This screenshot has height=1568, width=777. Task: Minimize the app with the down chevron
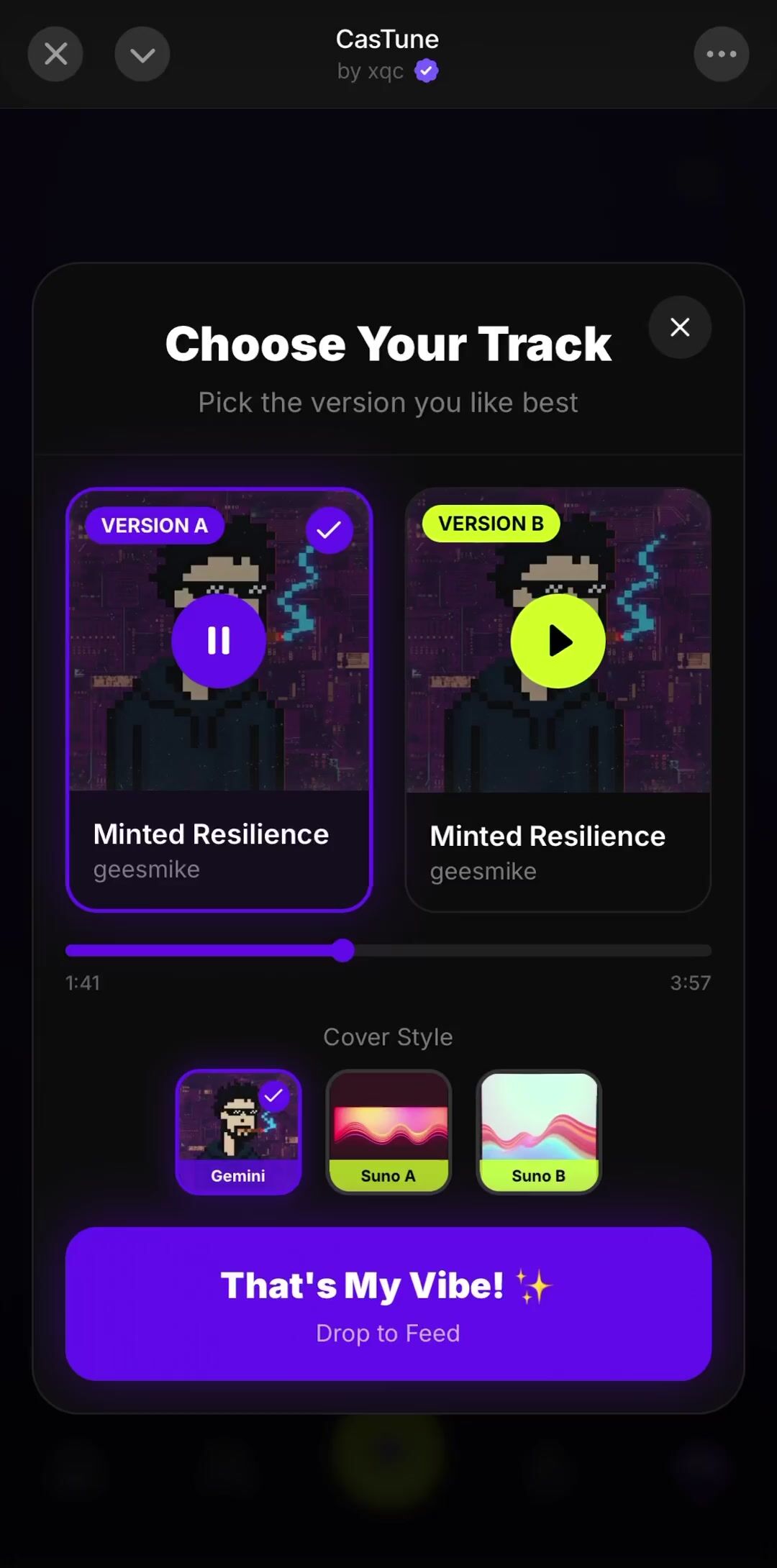tap(142, 54)
